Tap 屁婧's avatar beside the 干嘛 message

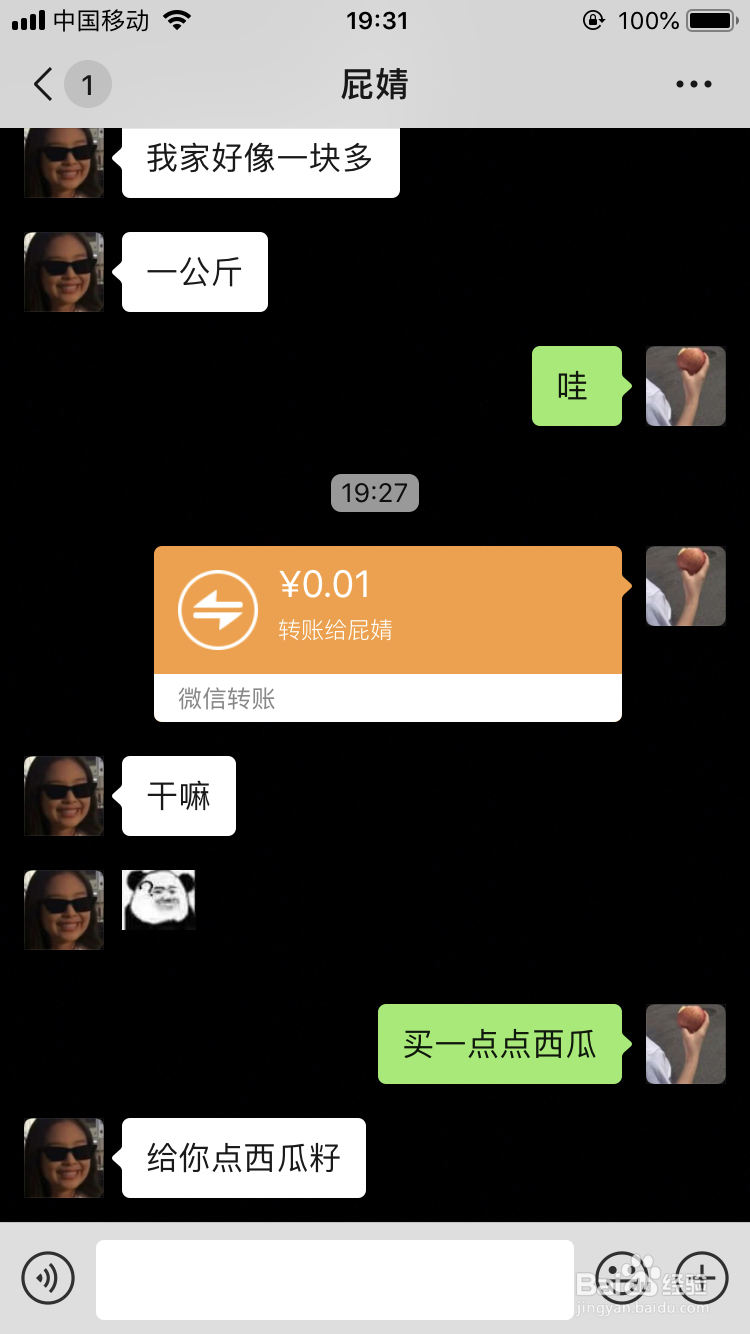click(x=63, y=796)
